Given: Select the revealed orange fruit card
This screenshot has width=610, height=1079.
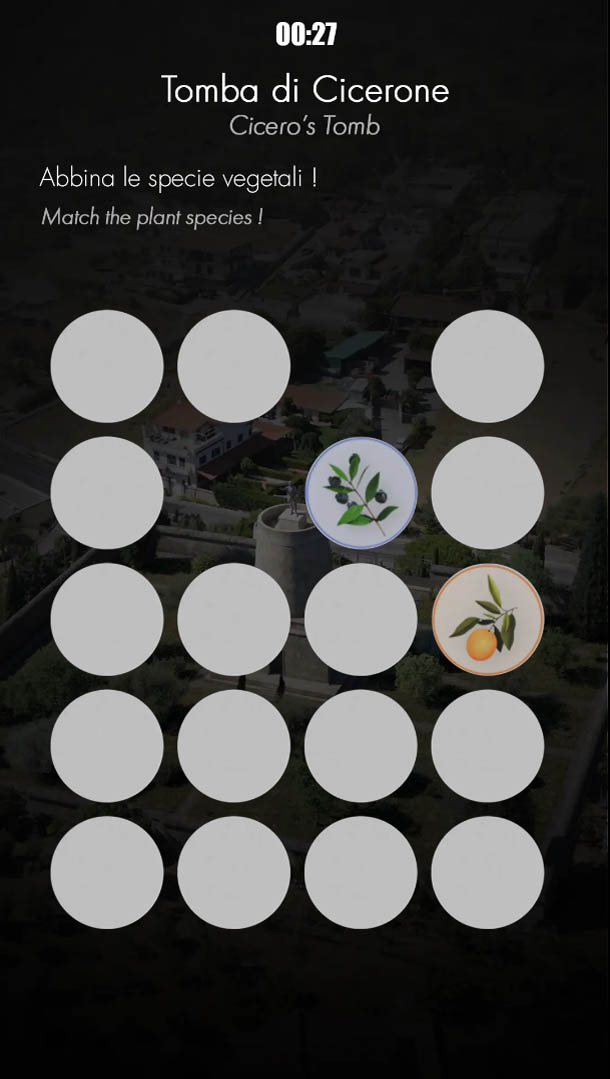Looking at the screenshot, I should click(488, 619).
